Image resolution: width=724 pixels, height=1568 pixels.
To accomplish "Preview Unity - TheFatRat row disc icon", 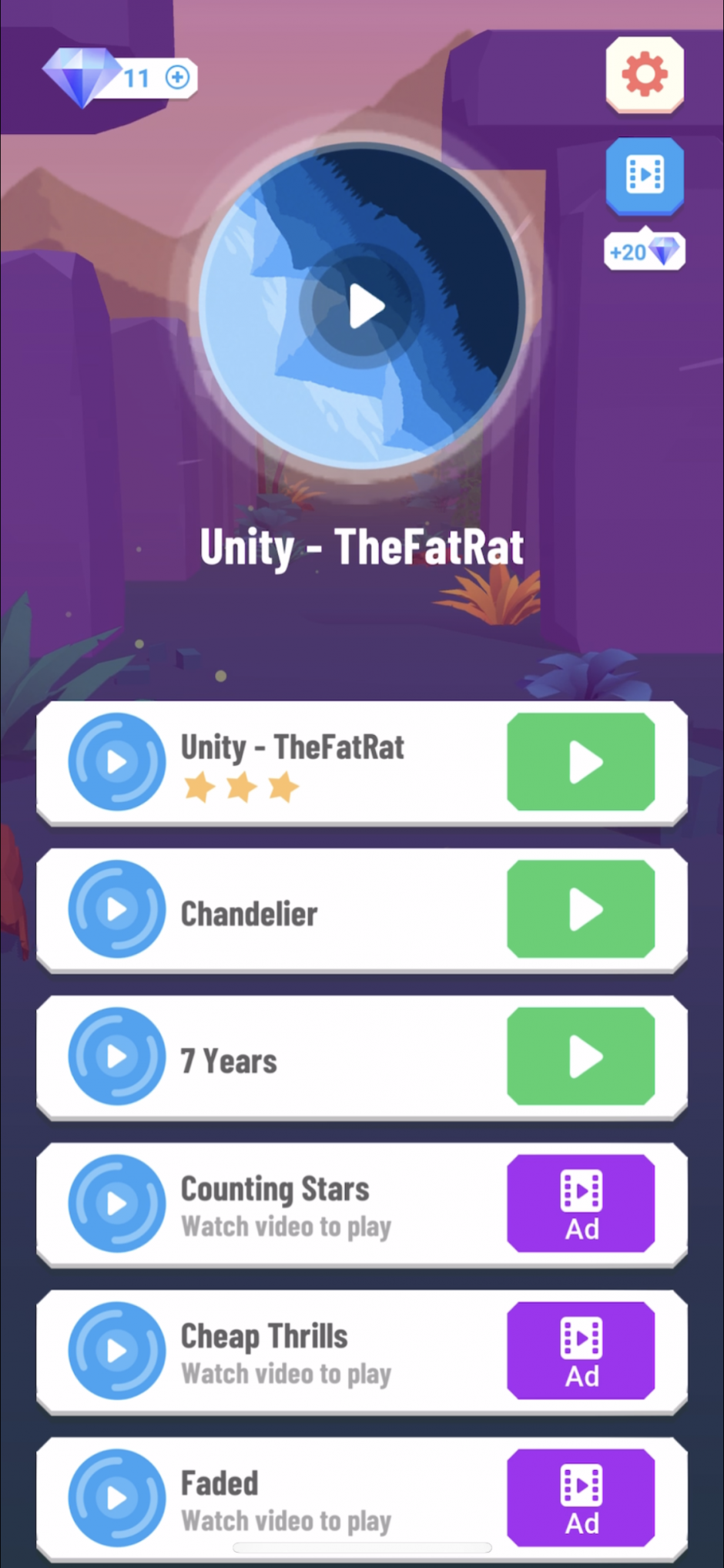I will tap(117, 761).
